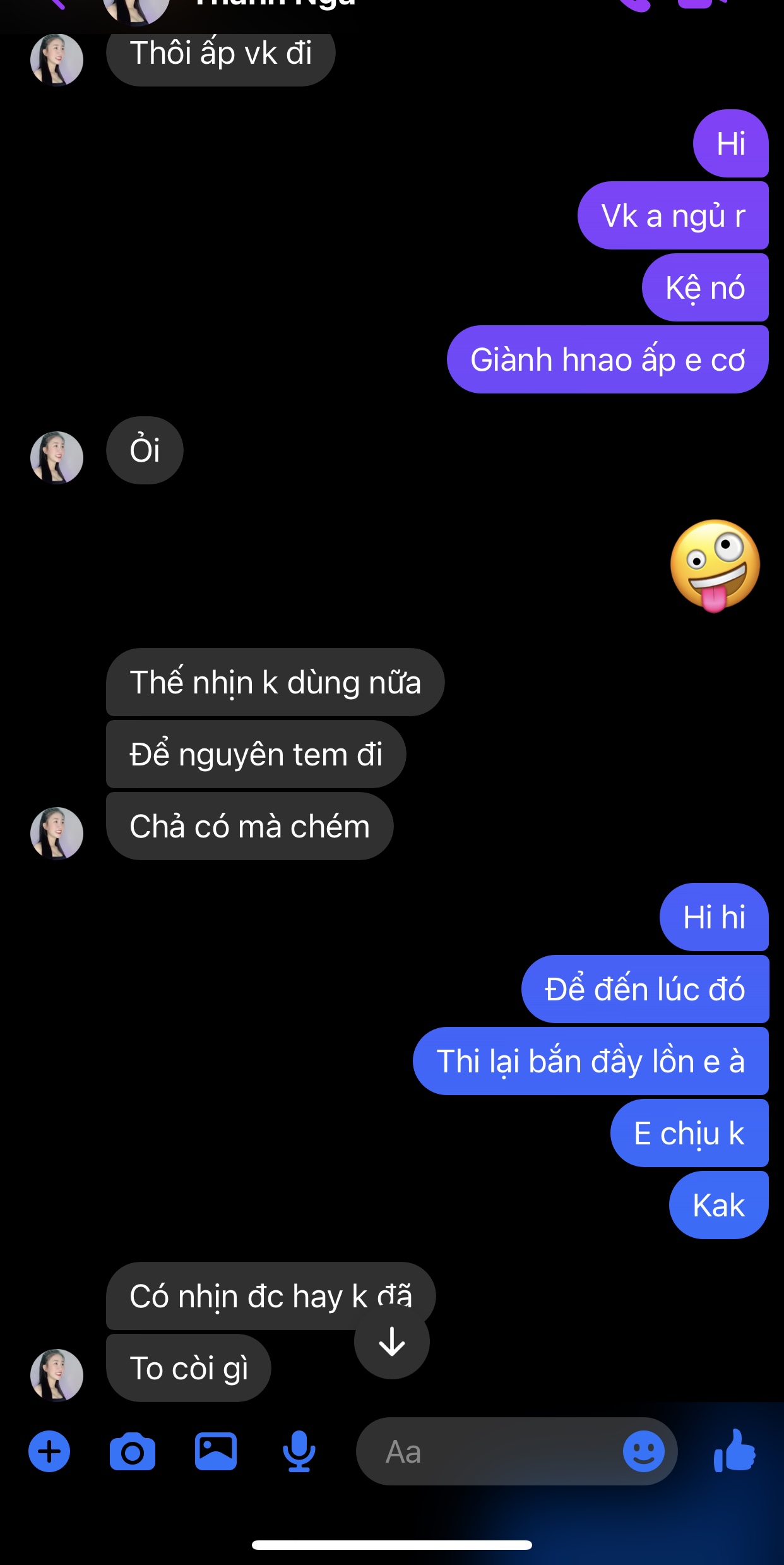Jump to latest messages with the down arrow
784x1565 pixels.
point(392,1341)
